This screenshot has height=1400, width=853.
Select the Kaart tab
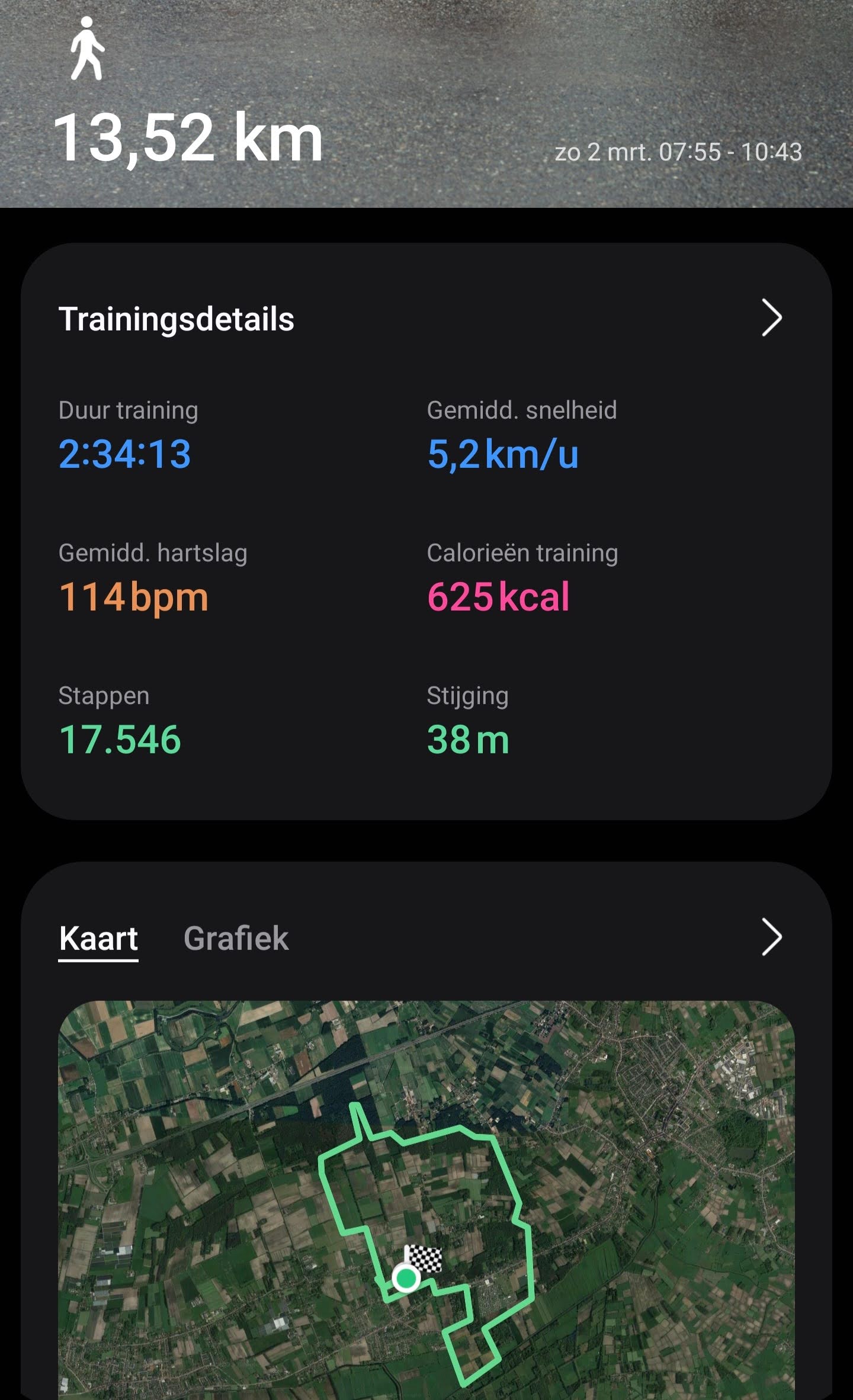98,939
